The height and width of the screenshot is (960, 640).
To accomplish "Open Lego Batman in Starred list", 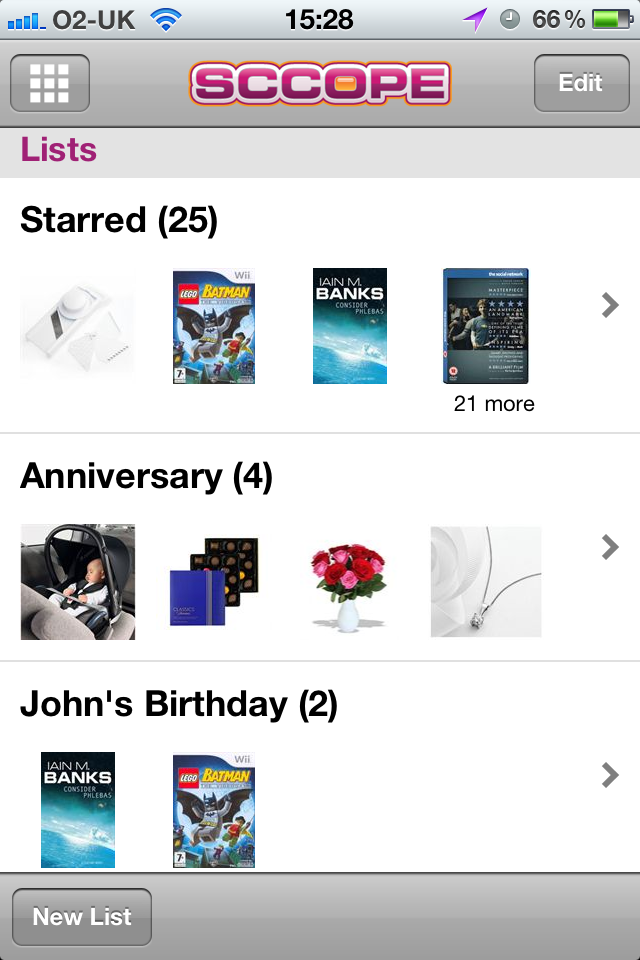I will click(214, 326).
